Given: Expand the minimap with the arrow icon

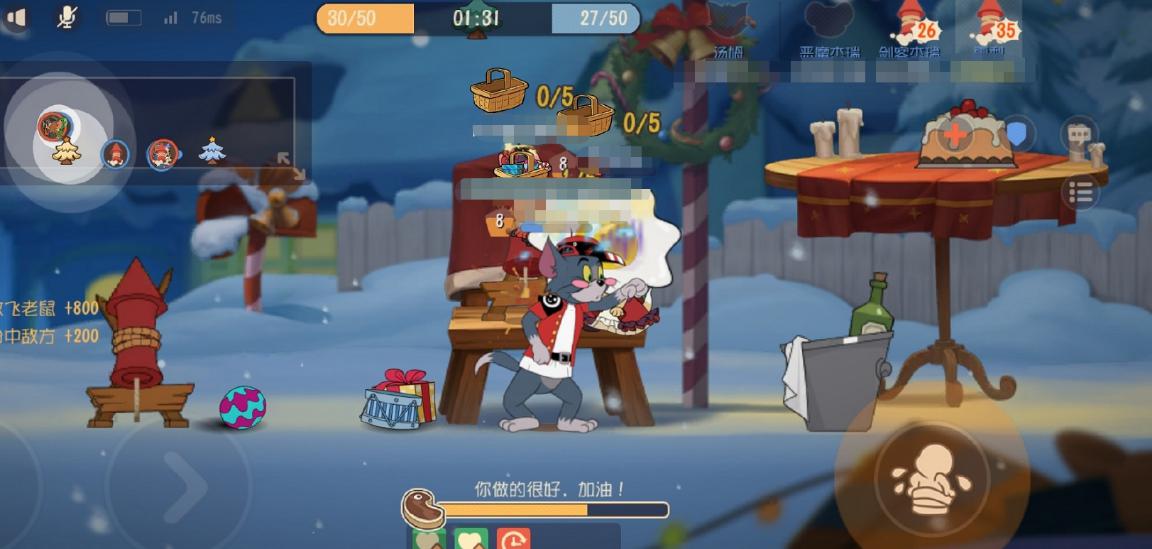Looking at the screenshot, I should pos(284,160).
